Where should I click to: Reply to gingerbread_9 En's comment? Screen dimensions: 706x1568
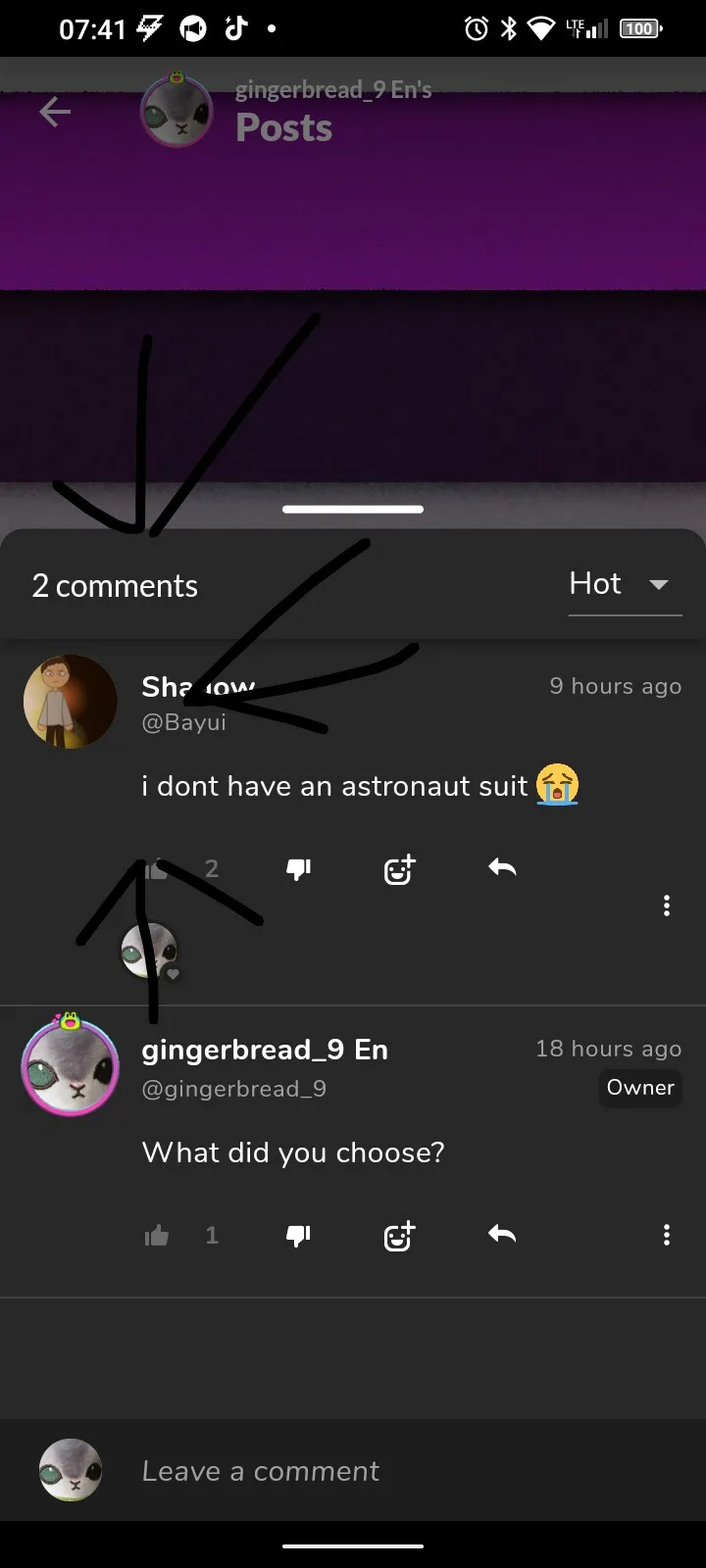502,1235
